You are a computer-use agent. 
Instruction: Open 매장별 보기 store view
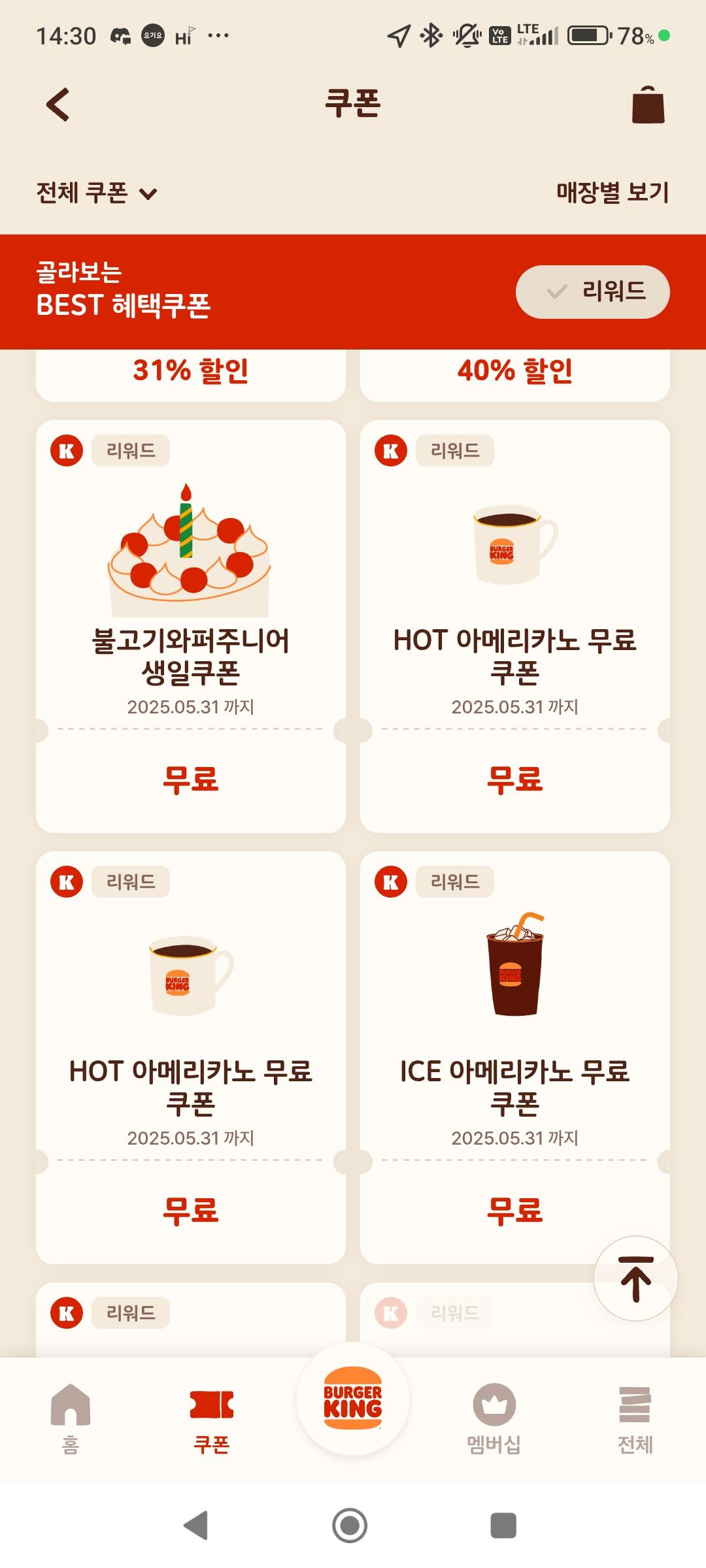pos(613,193)
